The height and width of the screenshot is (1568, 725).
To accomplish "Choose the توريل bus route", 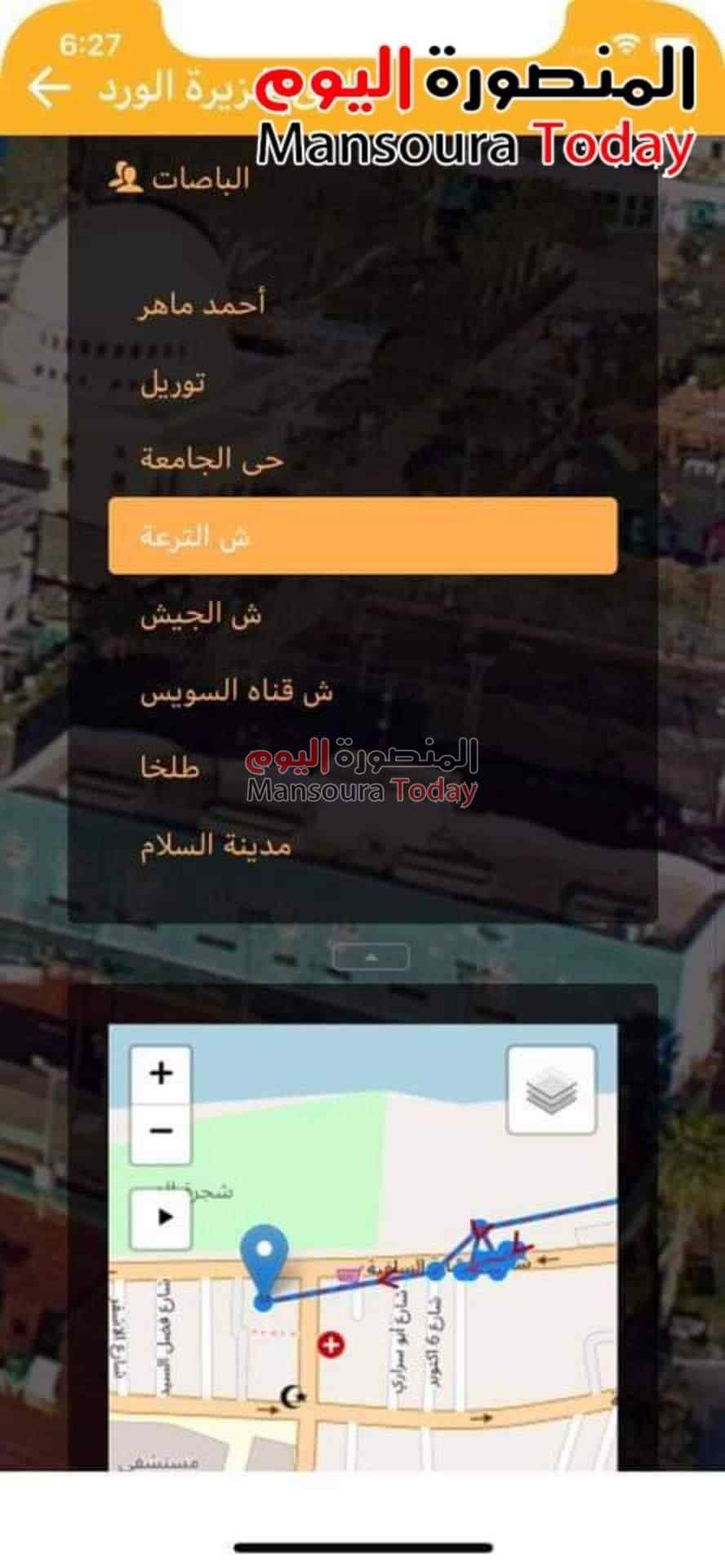I will coord(173,382).
